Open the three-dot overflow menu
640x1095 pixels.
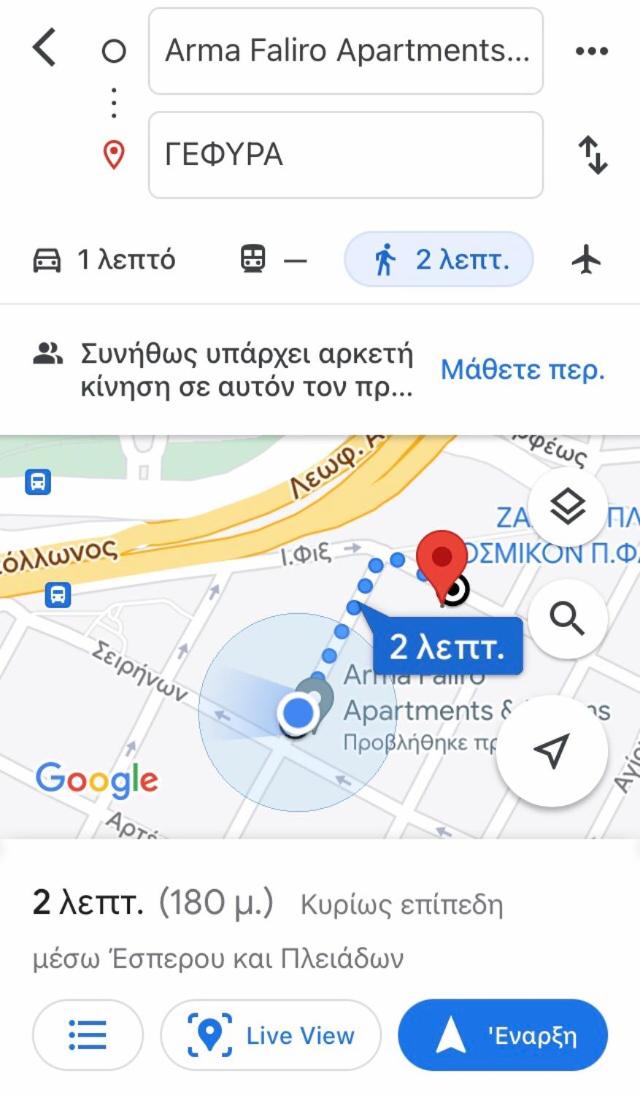tap(592, 51)
